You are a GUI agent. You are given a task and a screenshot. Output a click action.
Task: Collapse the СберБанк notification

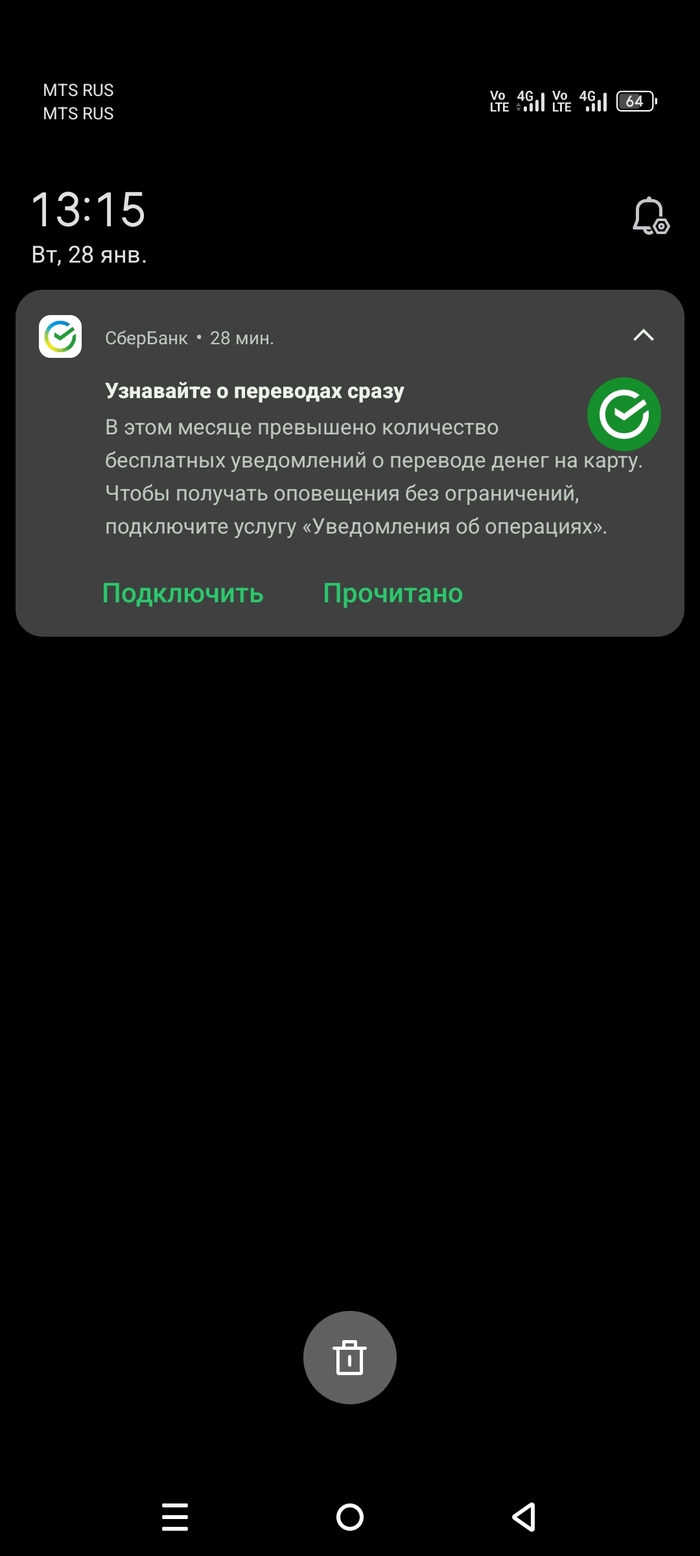click(643, 336)
